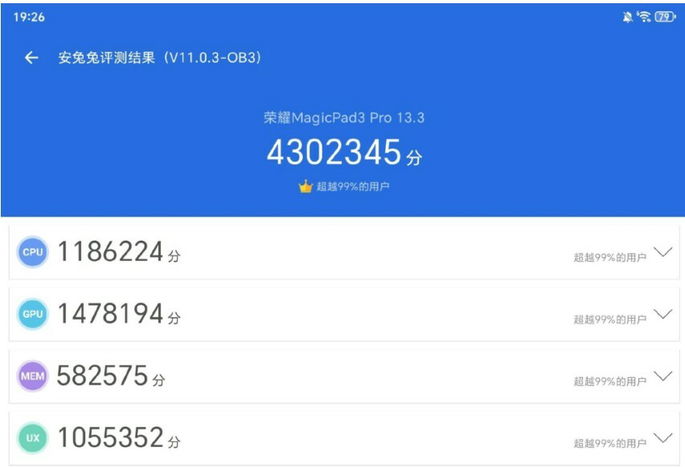Viewport: 685px width, 467px height.
Task: Go back from the AnTuTu results page
Action: 31,58
